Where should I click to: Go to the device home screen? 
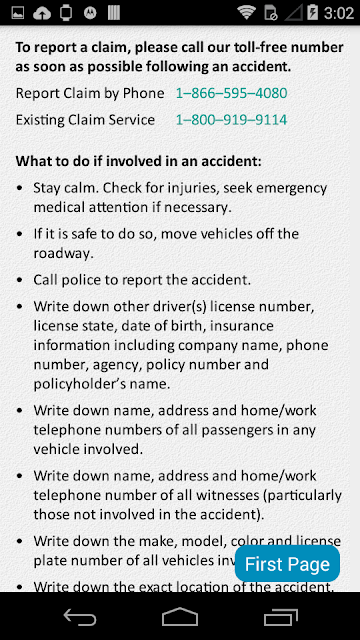[x=180, y=617]
